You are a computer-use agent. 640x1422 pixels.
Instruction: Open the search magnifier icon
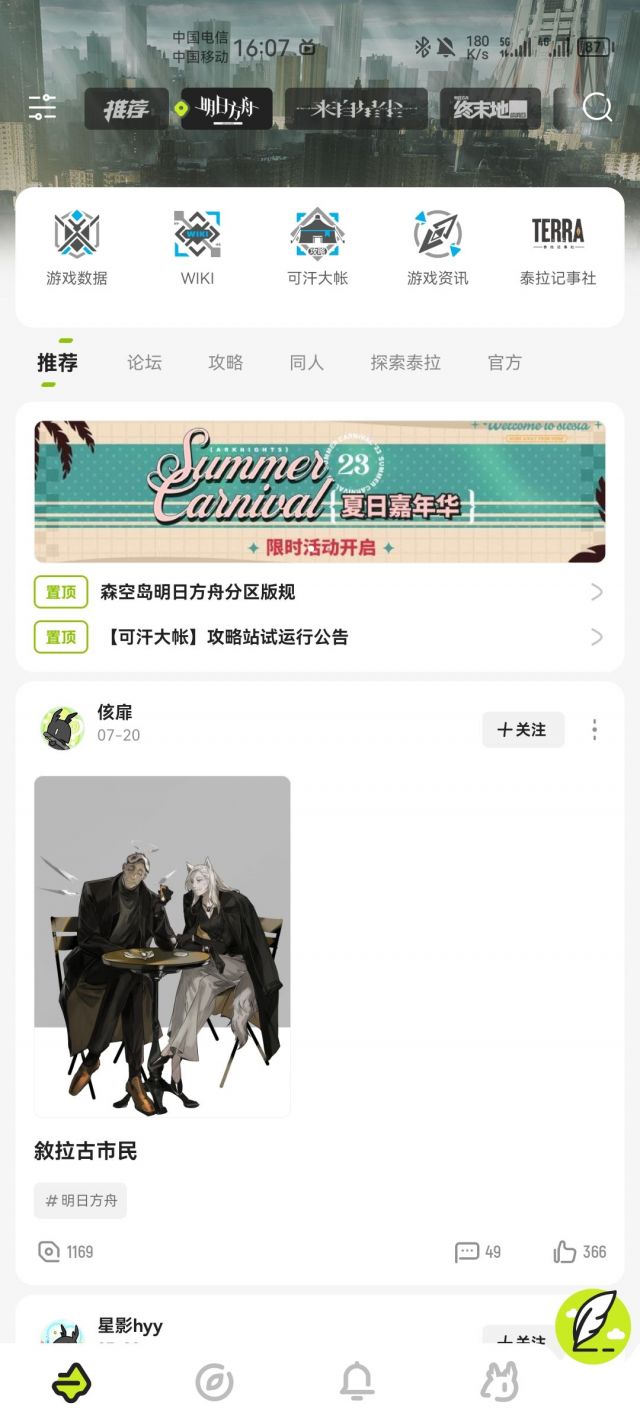click(597, 107)
